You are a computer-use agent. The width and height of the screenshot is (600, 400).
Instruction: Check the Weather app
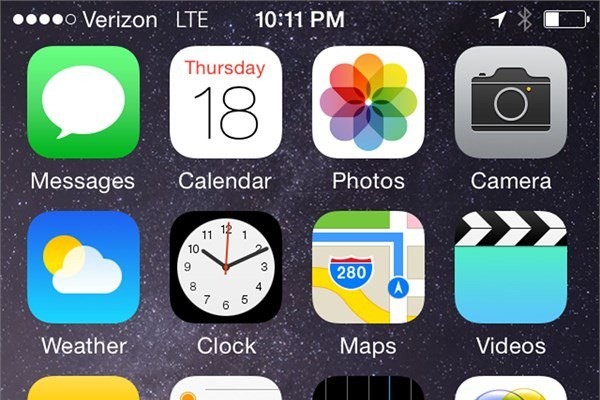[83, 267]
